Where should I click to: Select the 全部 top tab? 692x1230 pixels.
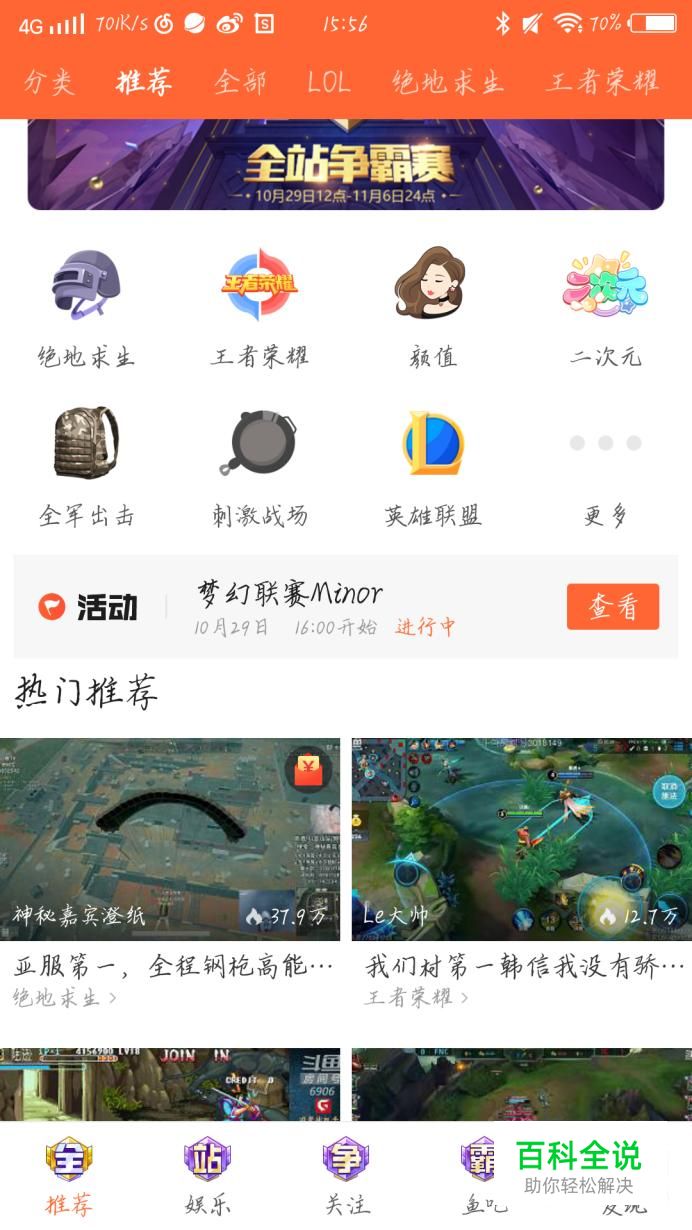tap(240, 82)
